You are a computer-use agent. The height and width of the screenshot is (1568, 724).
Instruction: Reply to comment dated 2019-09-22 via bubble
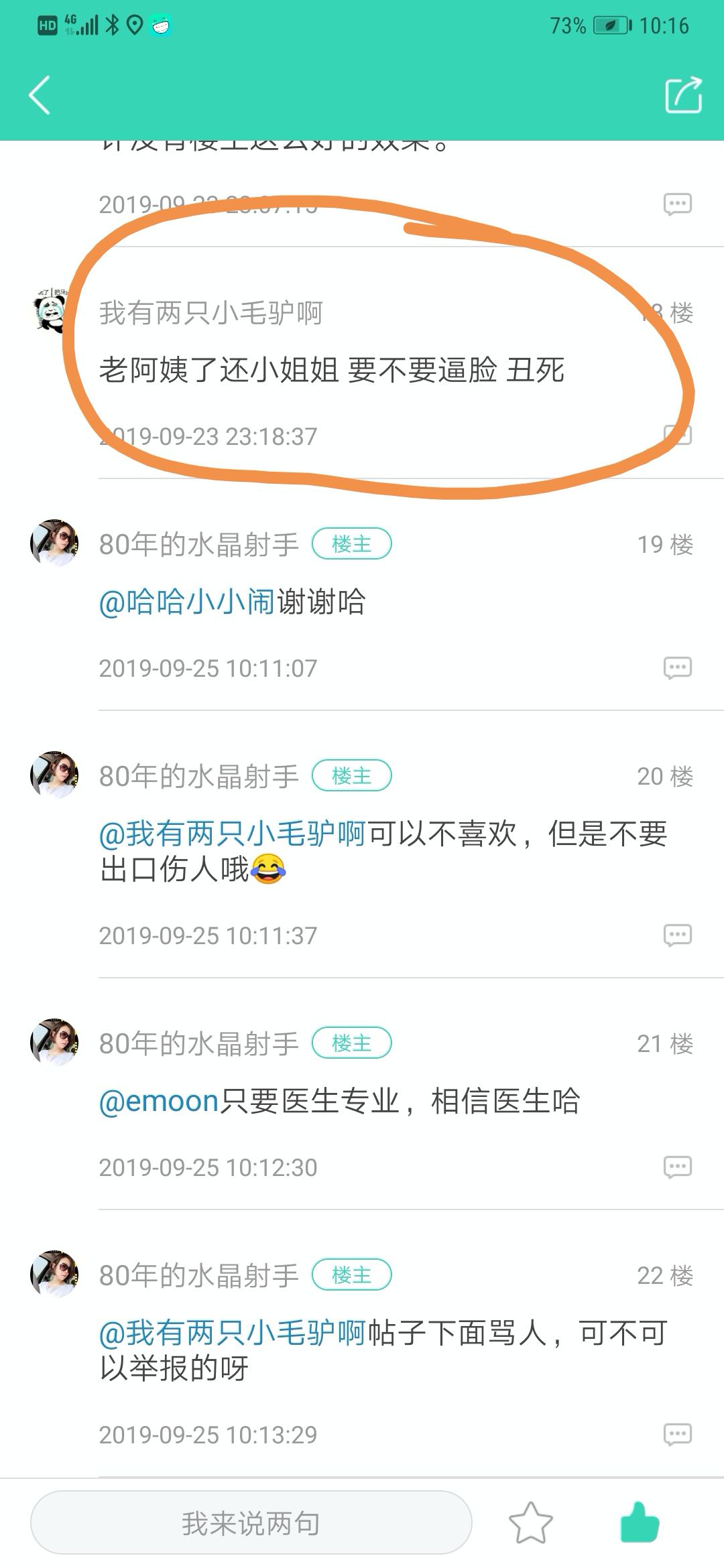click(677, 204)
